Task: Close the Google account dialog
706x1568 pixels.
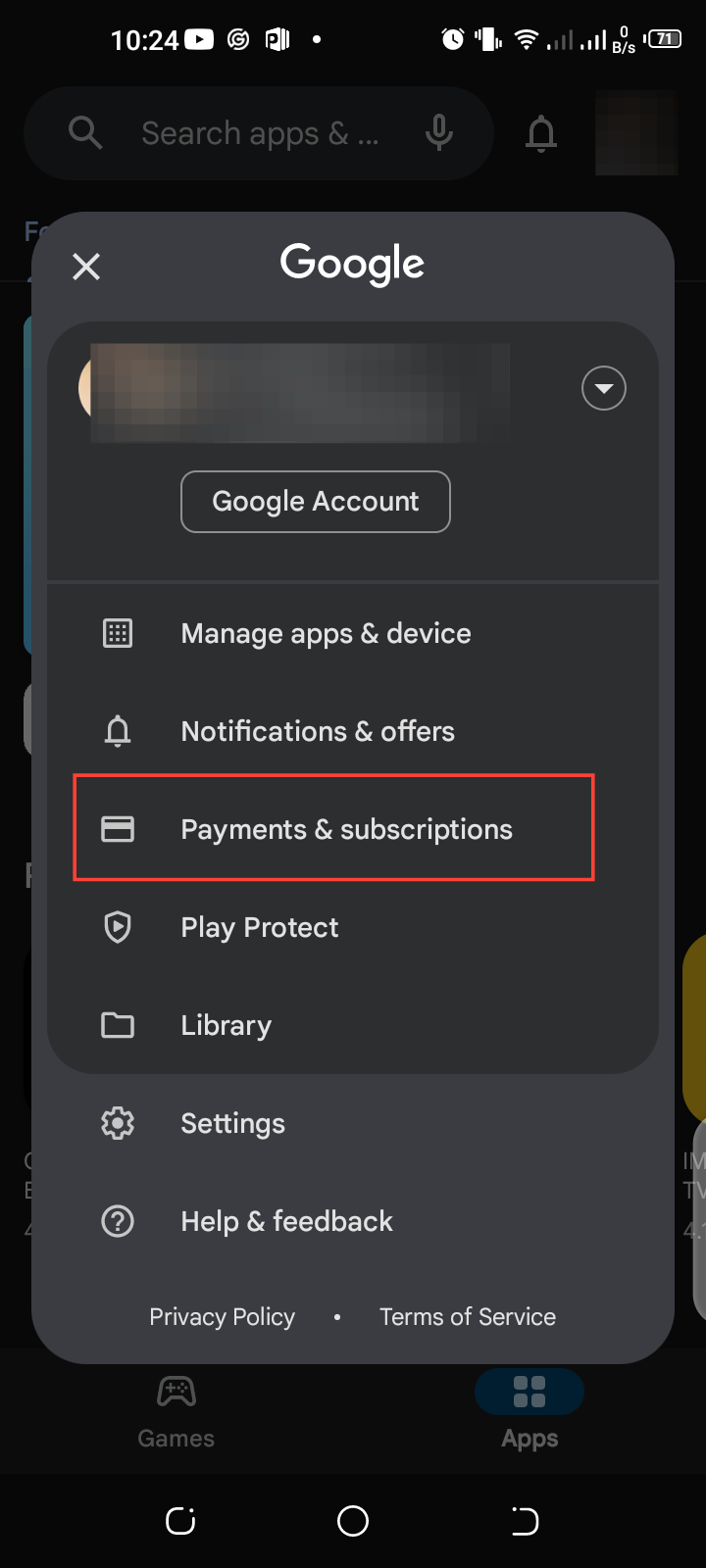Action: click(x=86, y=266)
